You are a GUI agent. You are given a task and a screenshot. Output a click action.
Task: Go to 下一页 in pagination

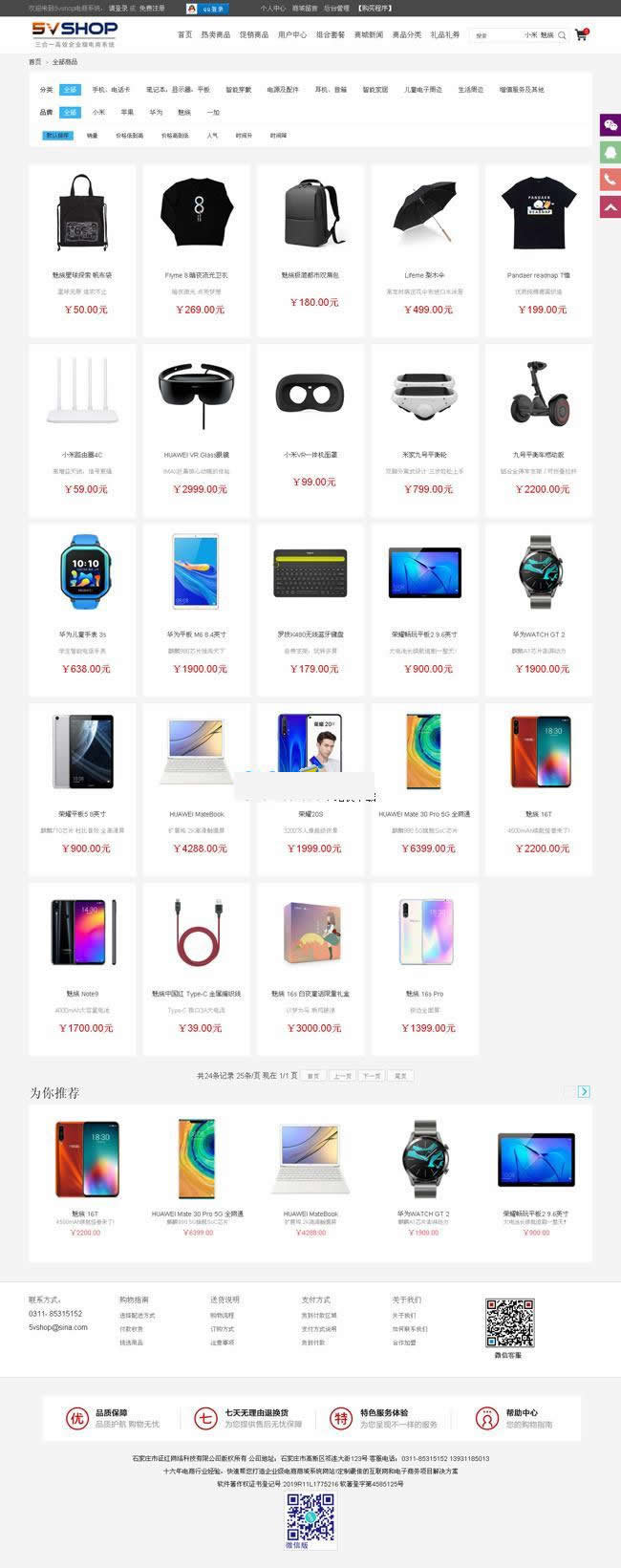click(x=372, y=1076)
